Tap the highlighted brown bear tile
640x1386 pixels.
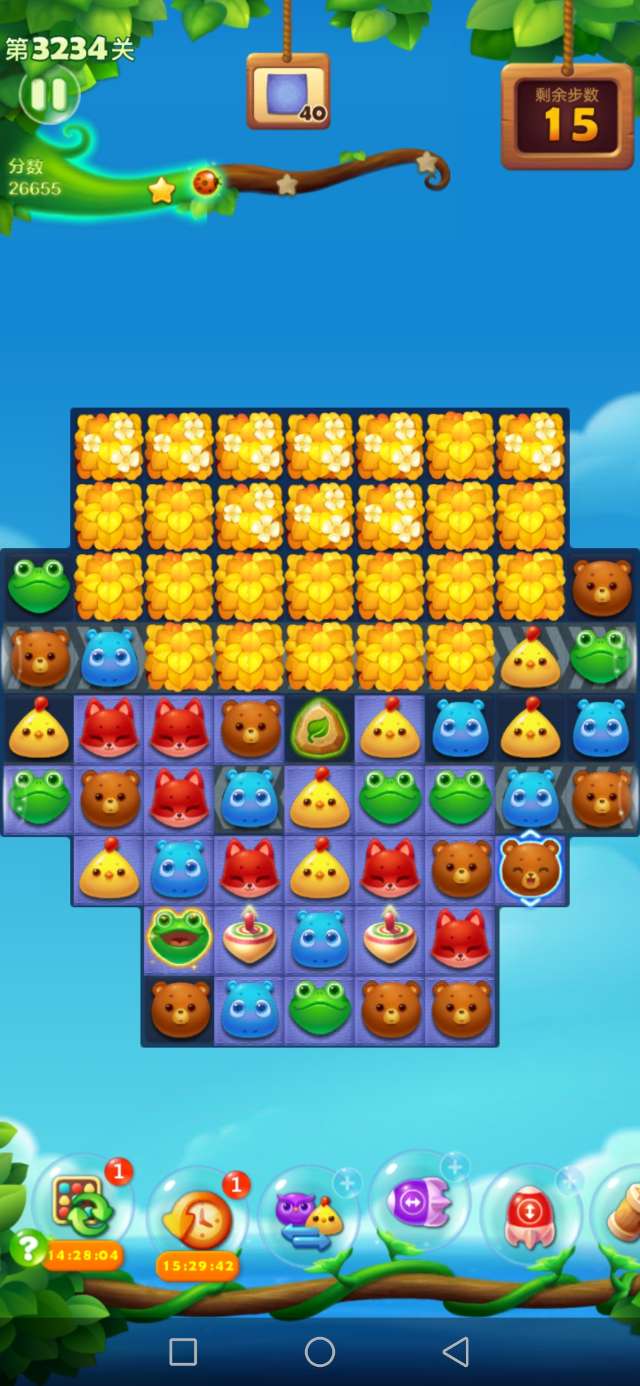click(x=530, y=869)
